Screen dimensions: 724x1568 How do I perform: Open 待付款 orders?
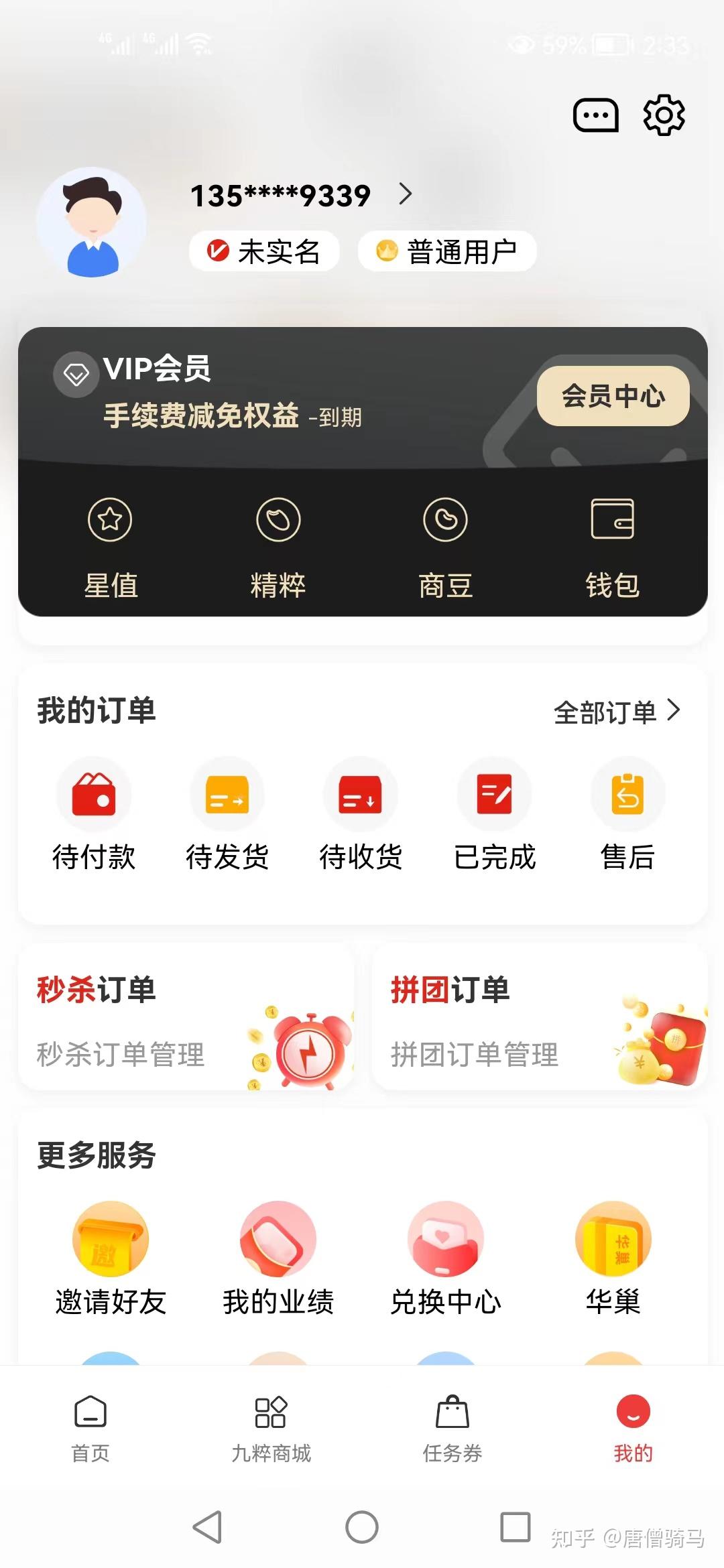click(94, 815)
